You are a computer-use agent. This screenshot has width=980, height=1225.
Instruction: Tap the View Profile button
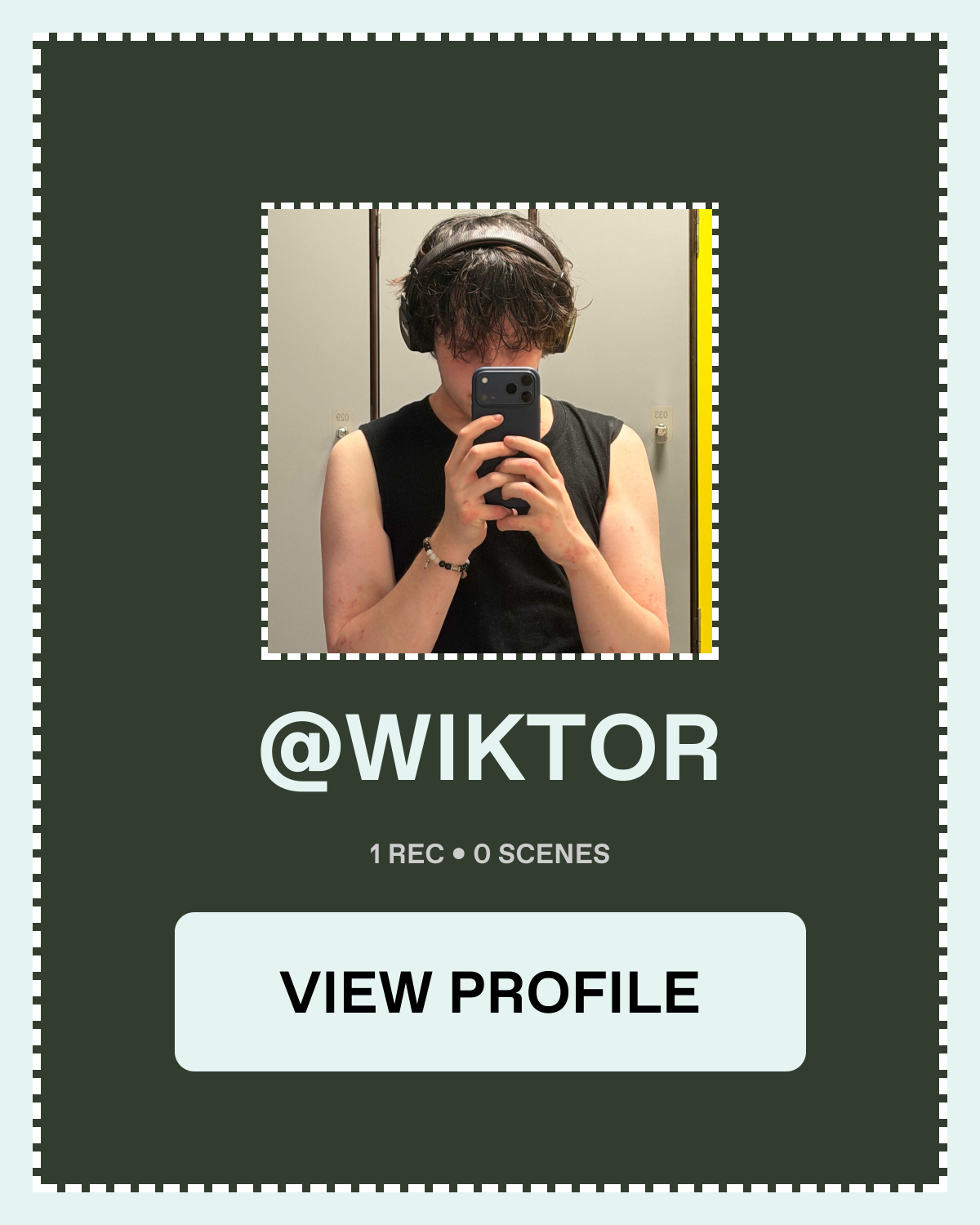pos(490,991)
